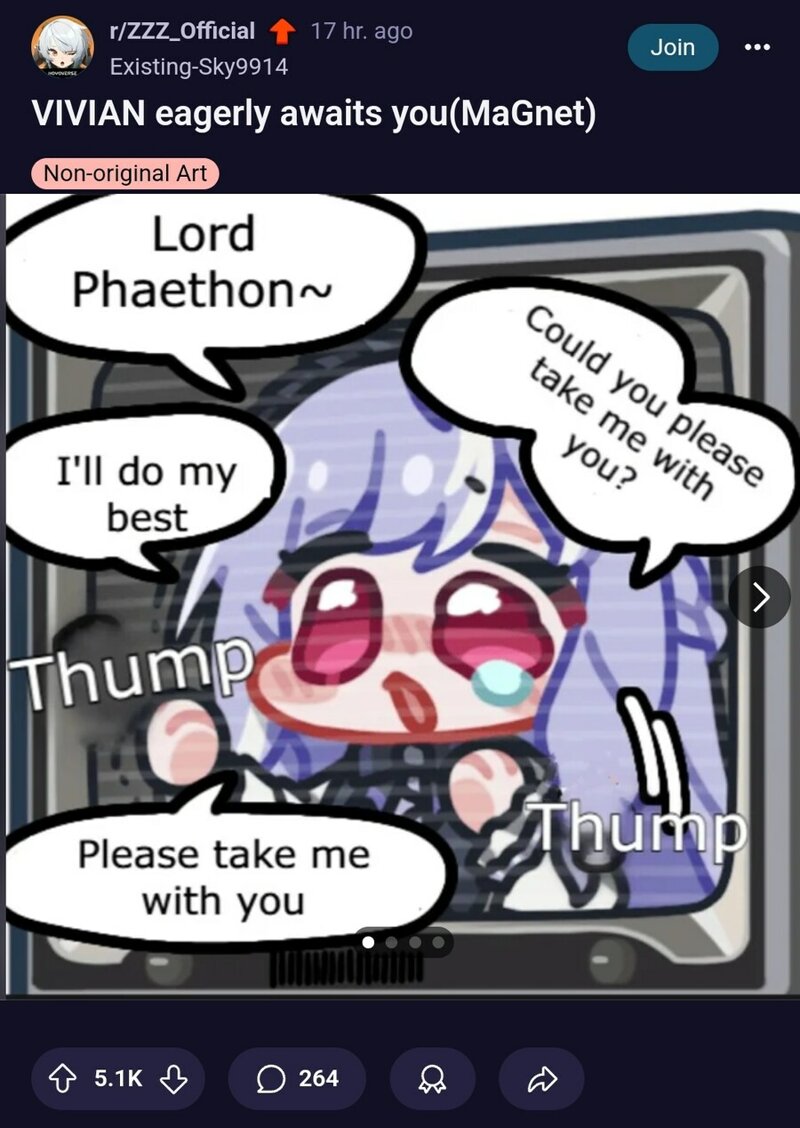Join the r/ZZZ_Official community
The image size is (800, 1128).
point(672,47)
